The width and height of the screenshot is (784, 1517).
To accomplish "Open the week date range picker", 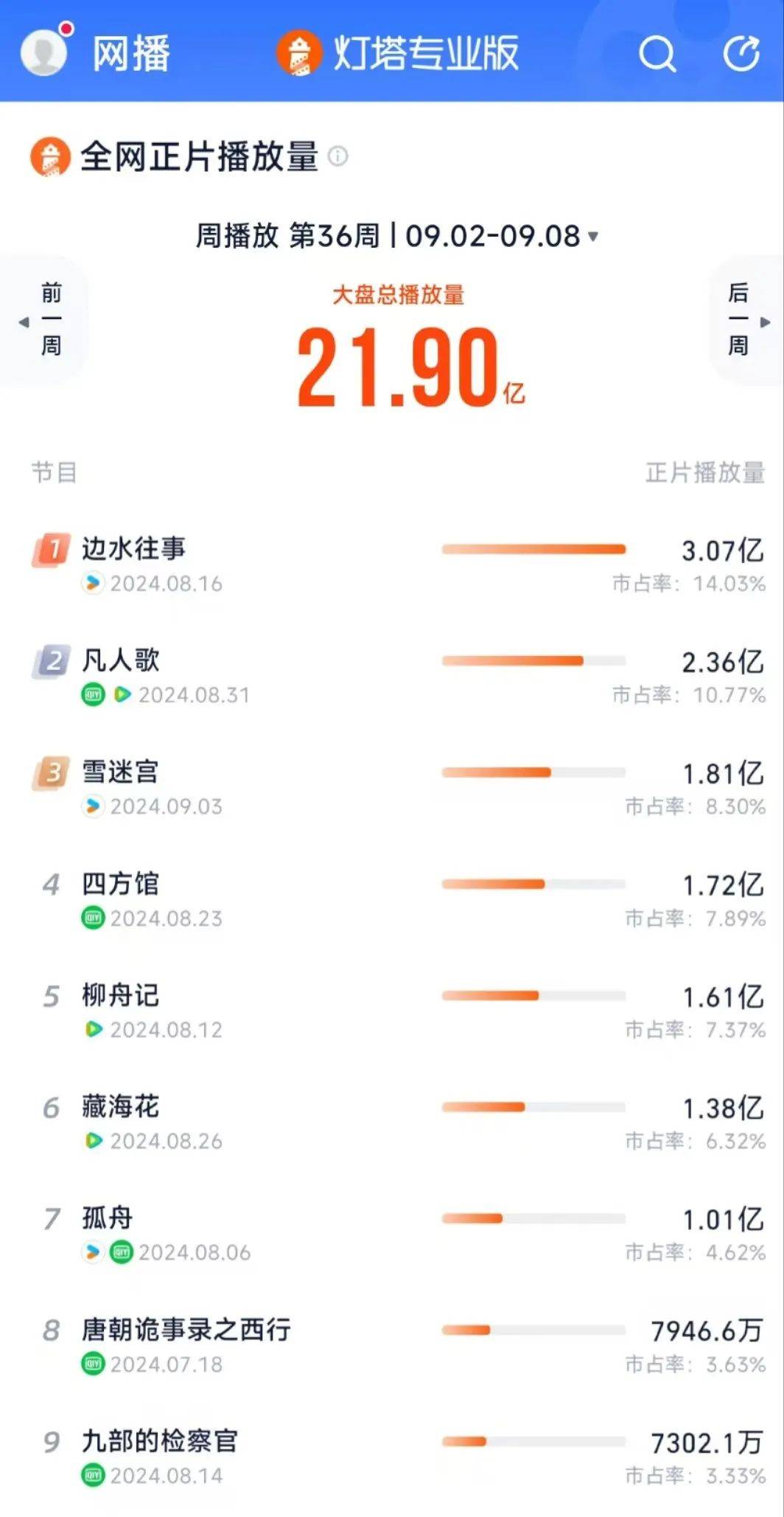I will (x=396, y=236).
